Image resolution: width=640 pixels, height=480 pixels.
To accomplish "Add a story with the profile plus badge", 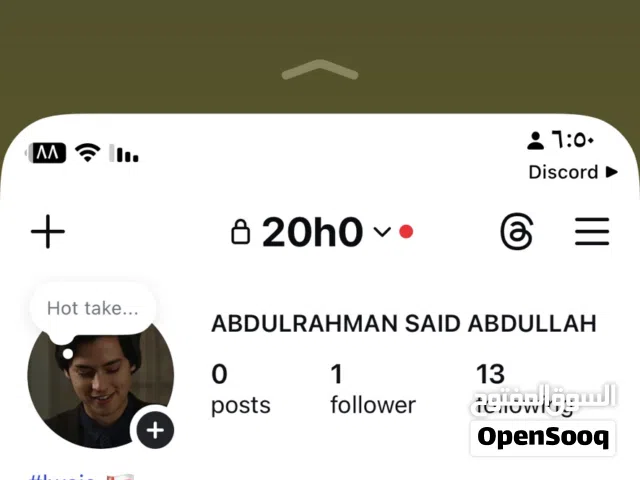I will [x=154, y=431].
